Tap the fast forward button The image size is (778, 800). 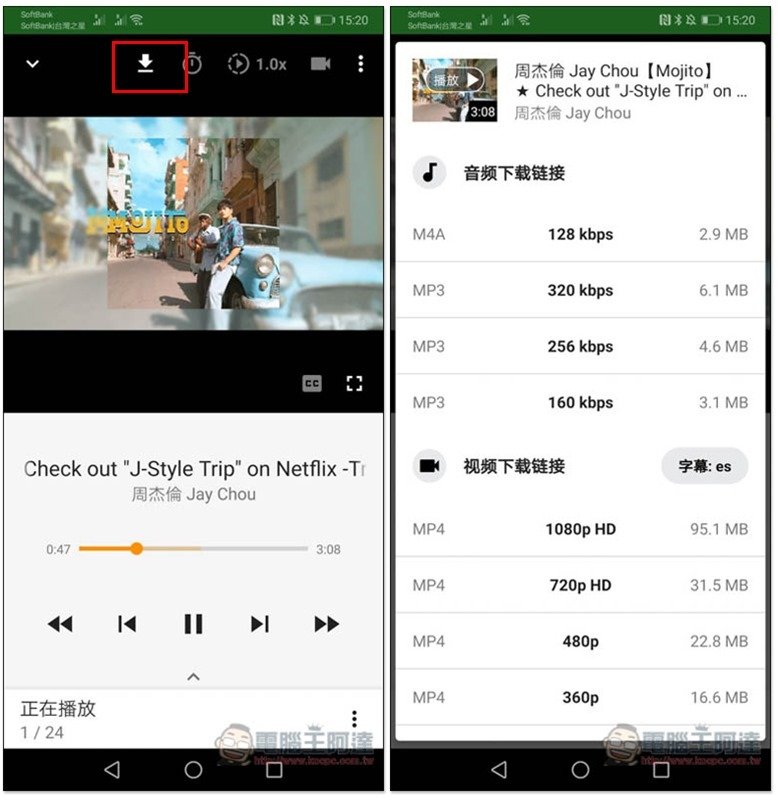(326, 624)
